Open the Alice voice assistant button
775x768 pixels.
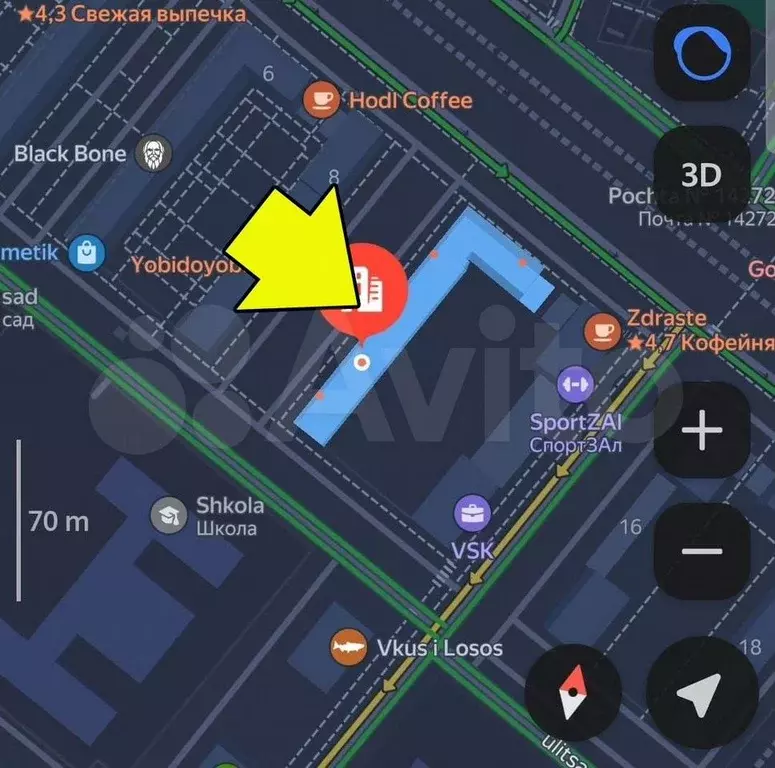702,56
